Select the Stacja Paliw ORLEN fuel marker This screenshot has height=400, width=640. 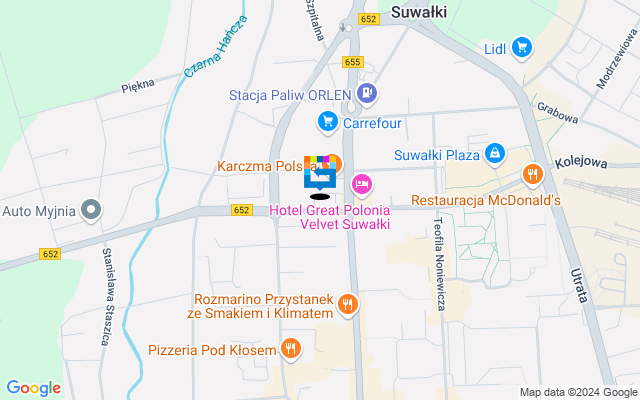click(367, 95)
